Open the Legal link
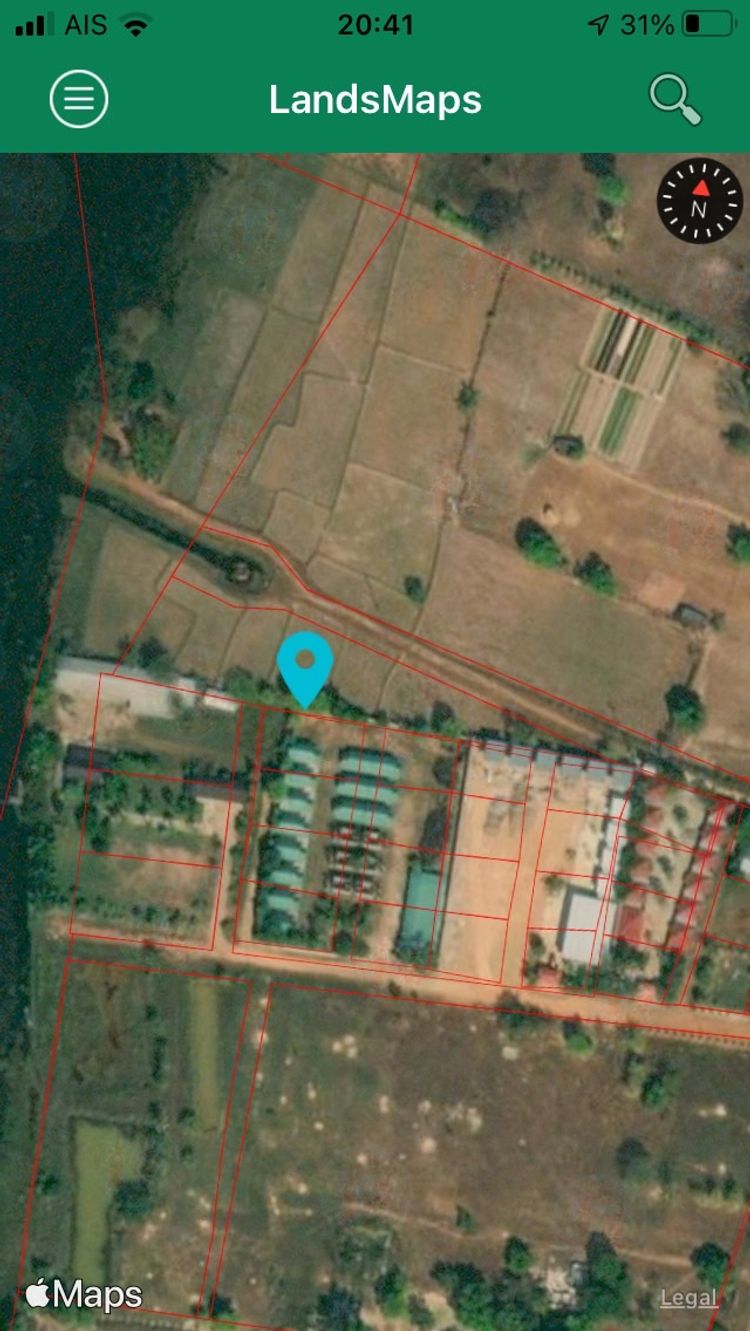The height and width of the screenshot is (1331, 750). point(689,1298)
